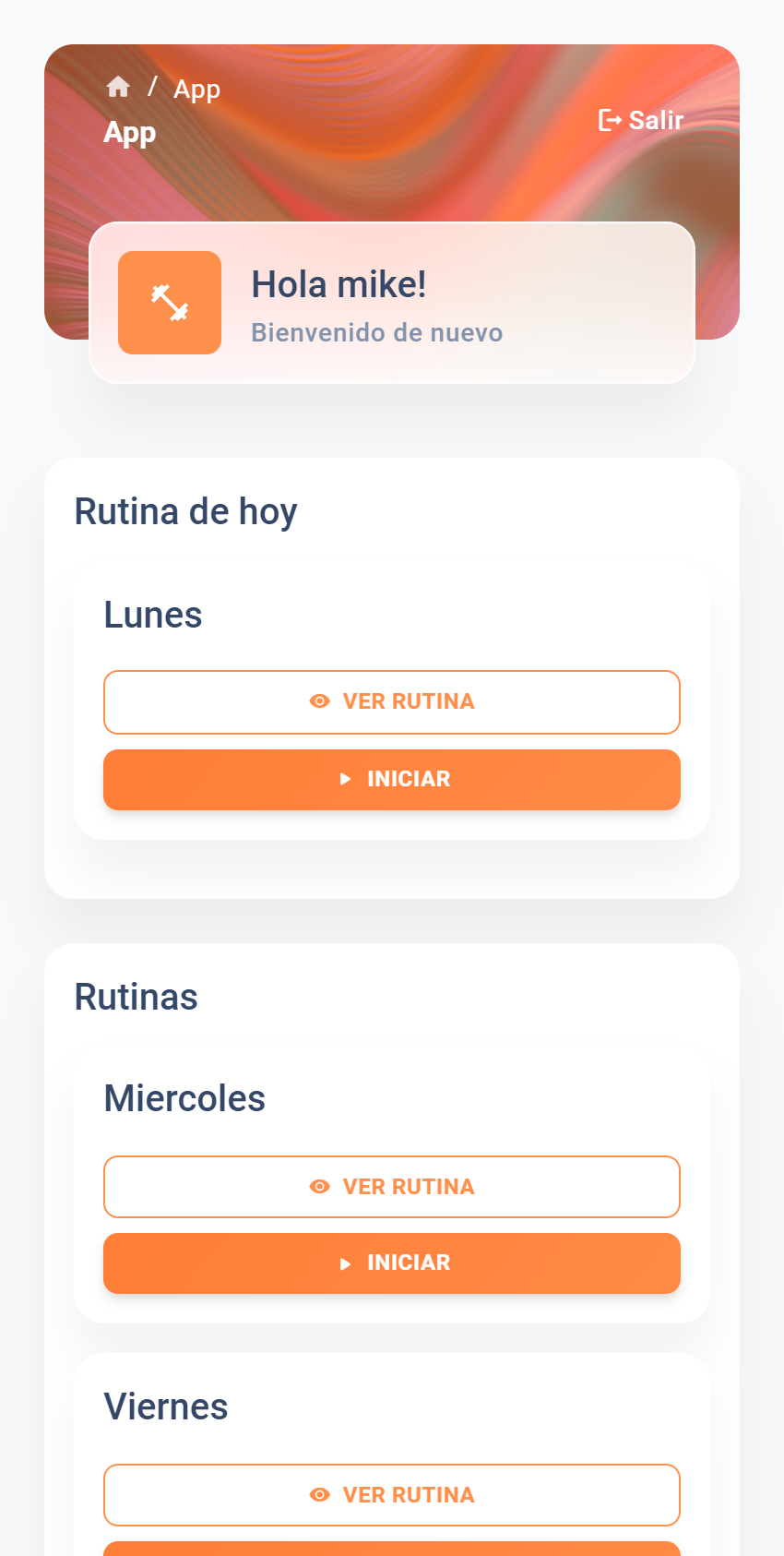
Task: Start the Miercoles routine
Action: (392, 1263)
